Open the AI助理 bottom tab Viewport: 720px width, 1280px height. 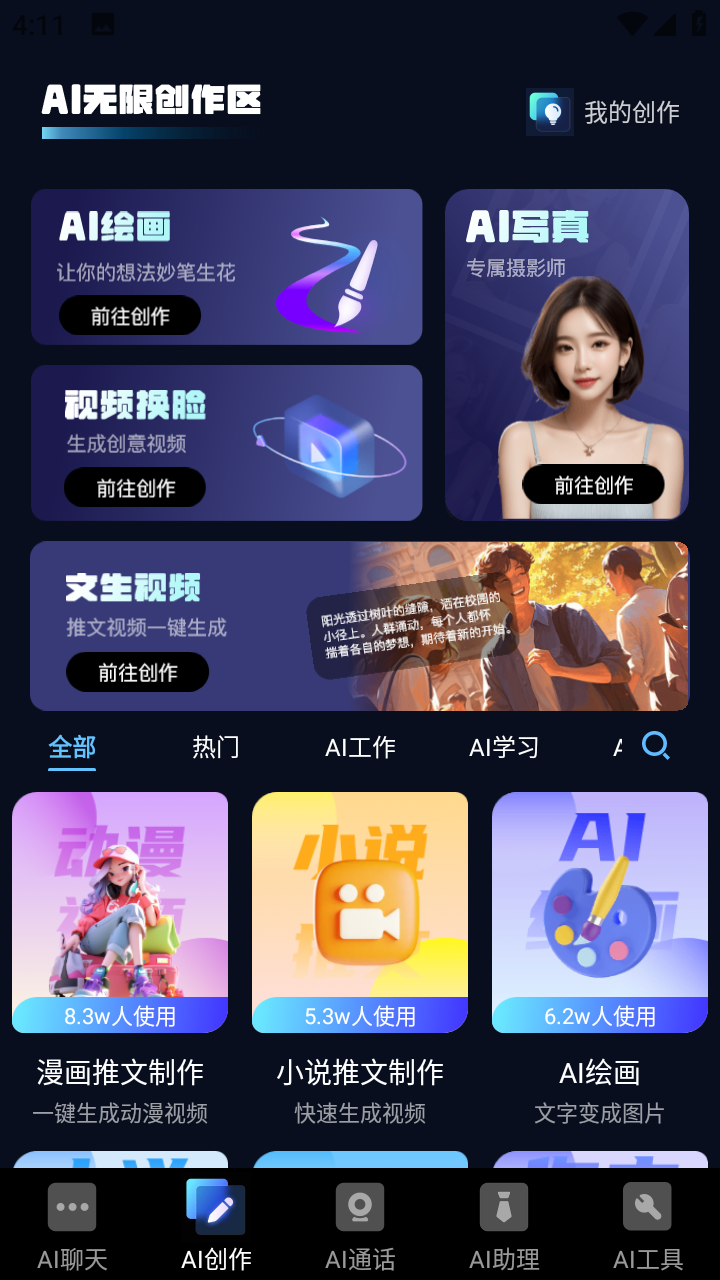[x=504, y=1226]
